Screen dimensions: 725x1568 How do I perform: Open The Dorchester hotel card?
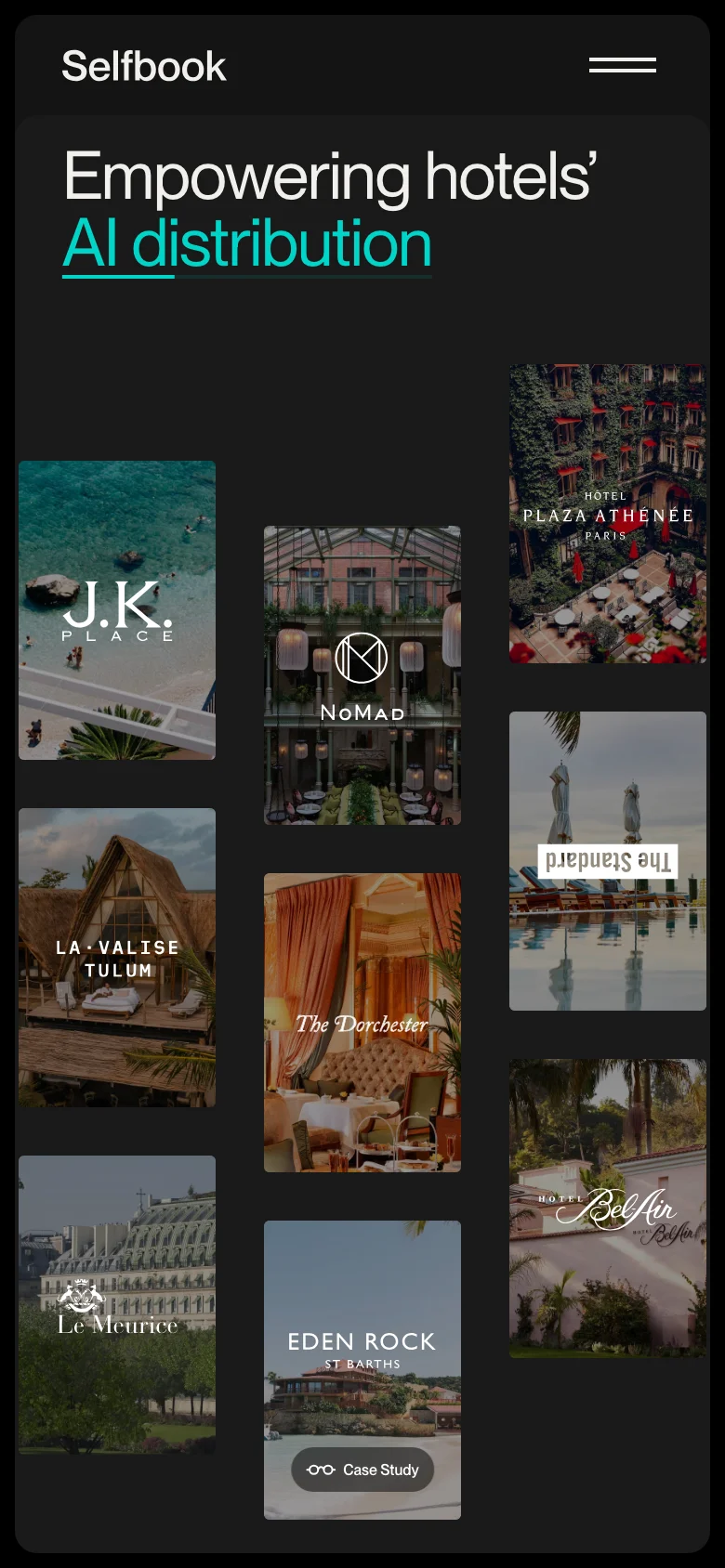pos(362,1025)
